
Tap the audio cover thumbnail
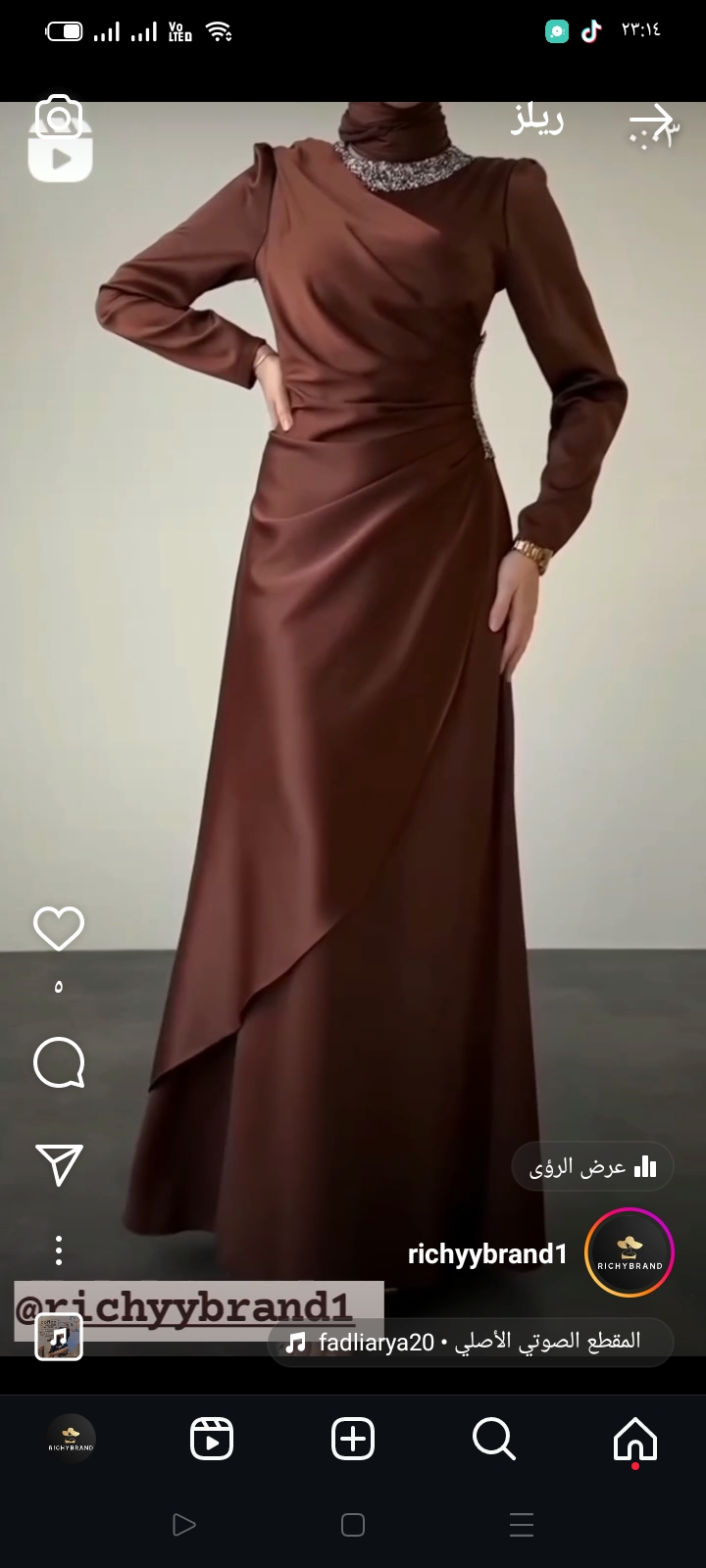(x=59, y=1337)
